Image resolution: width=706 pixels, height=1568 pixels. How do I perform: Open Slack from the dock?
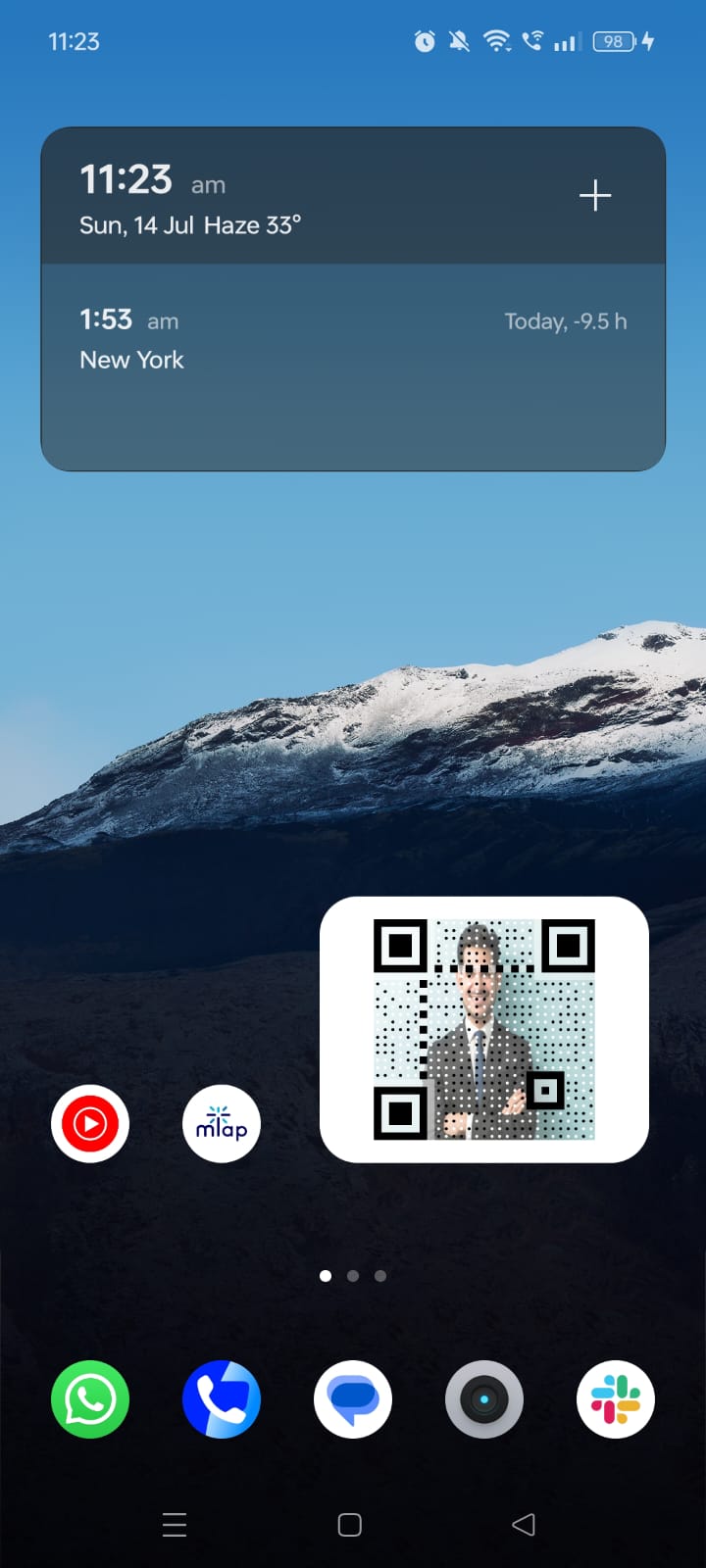tap(616, 1399)
